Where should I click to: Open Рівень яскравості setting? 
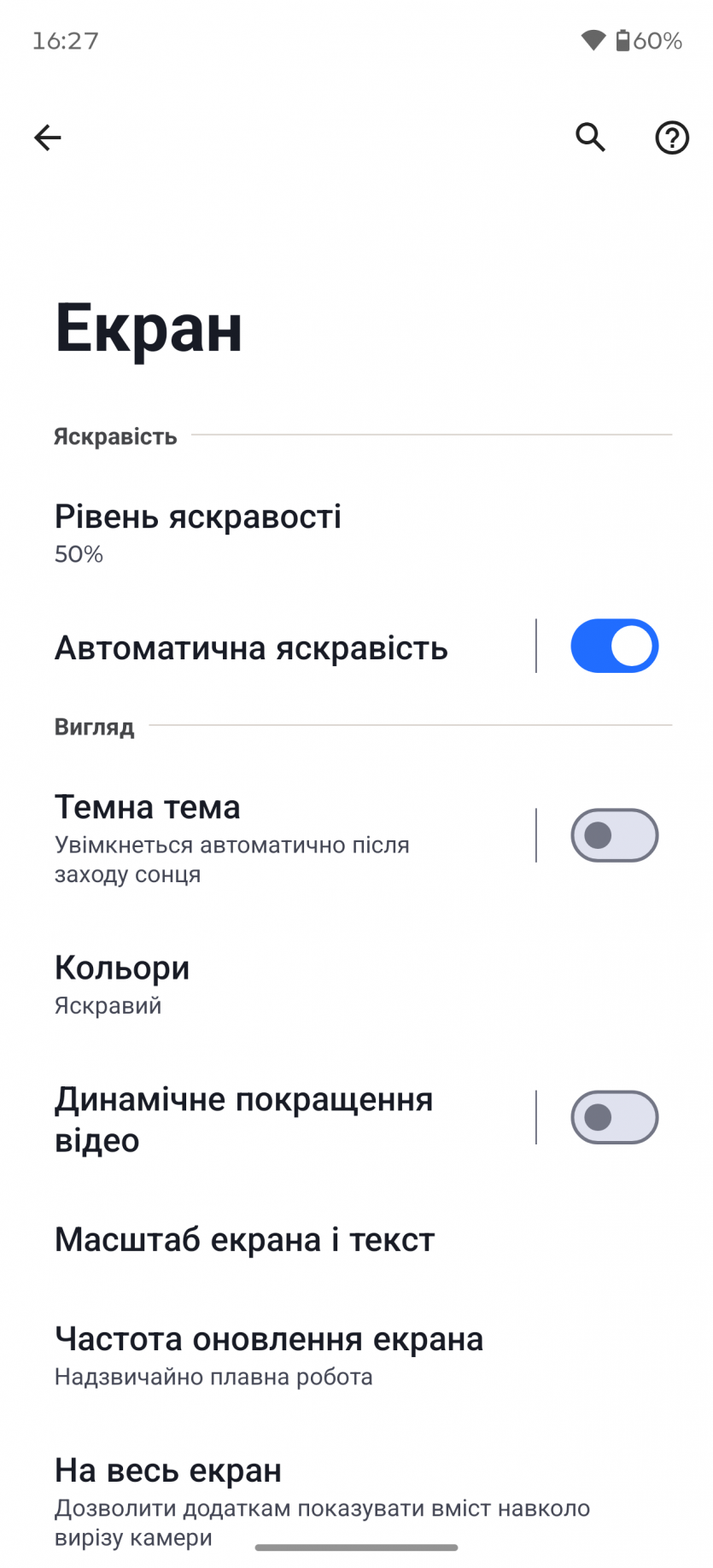pos(198,533)
